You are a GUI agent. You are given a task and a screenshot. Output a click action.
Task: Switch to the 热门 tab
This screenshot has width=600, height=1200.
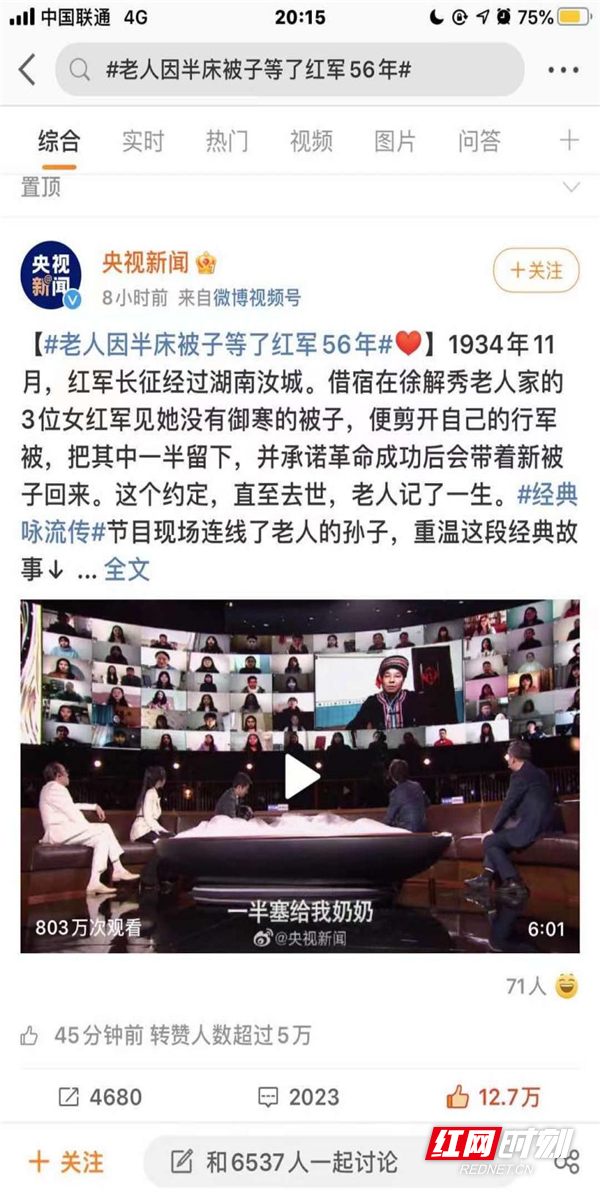click(227, 141)
